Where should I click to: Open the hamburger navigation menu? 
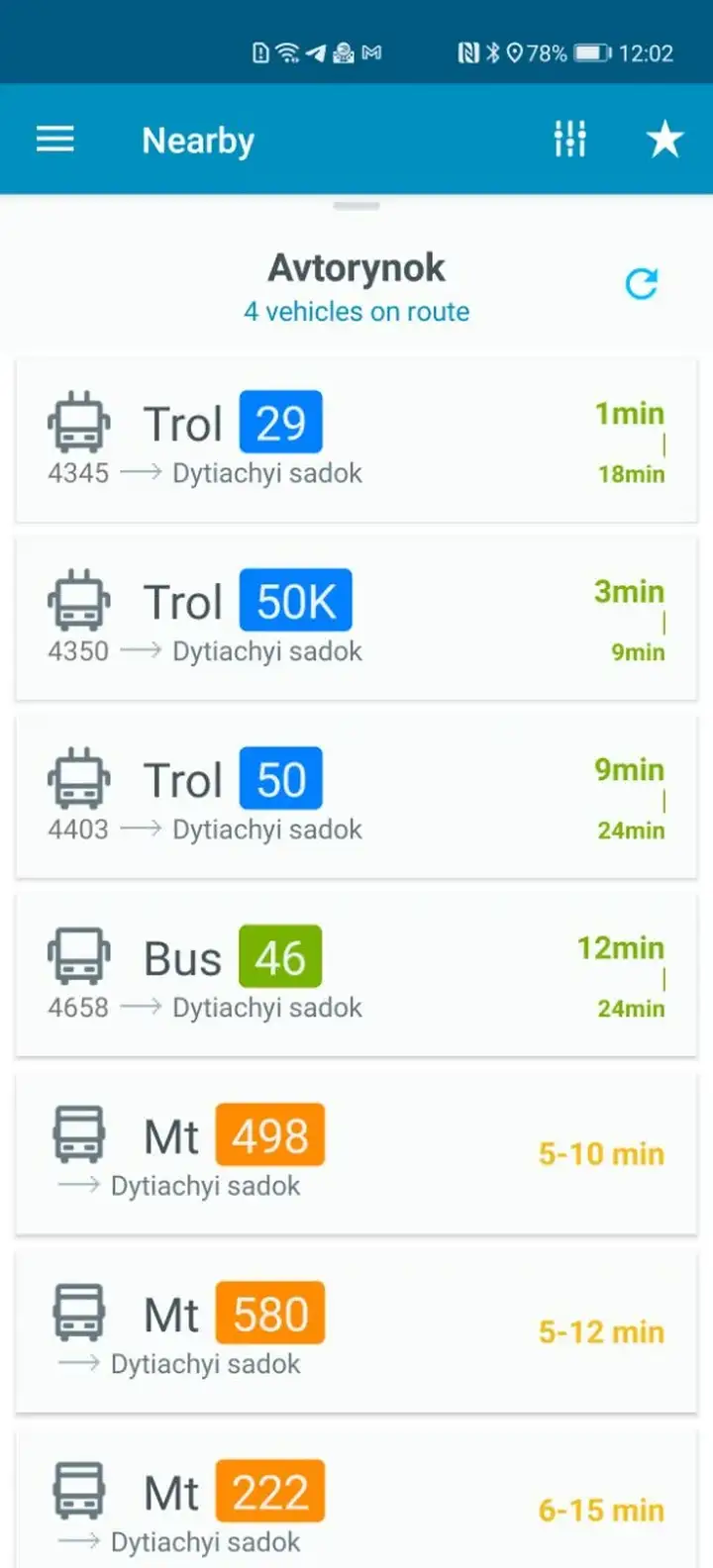coord(55,140)
